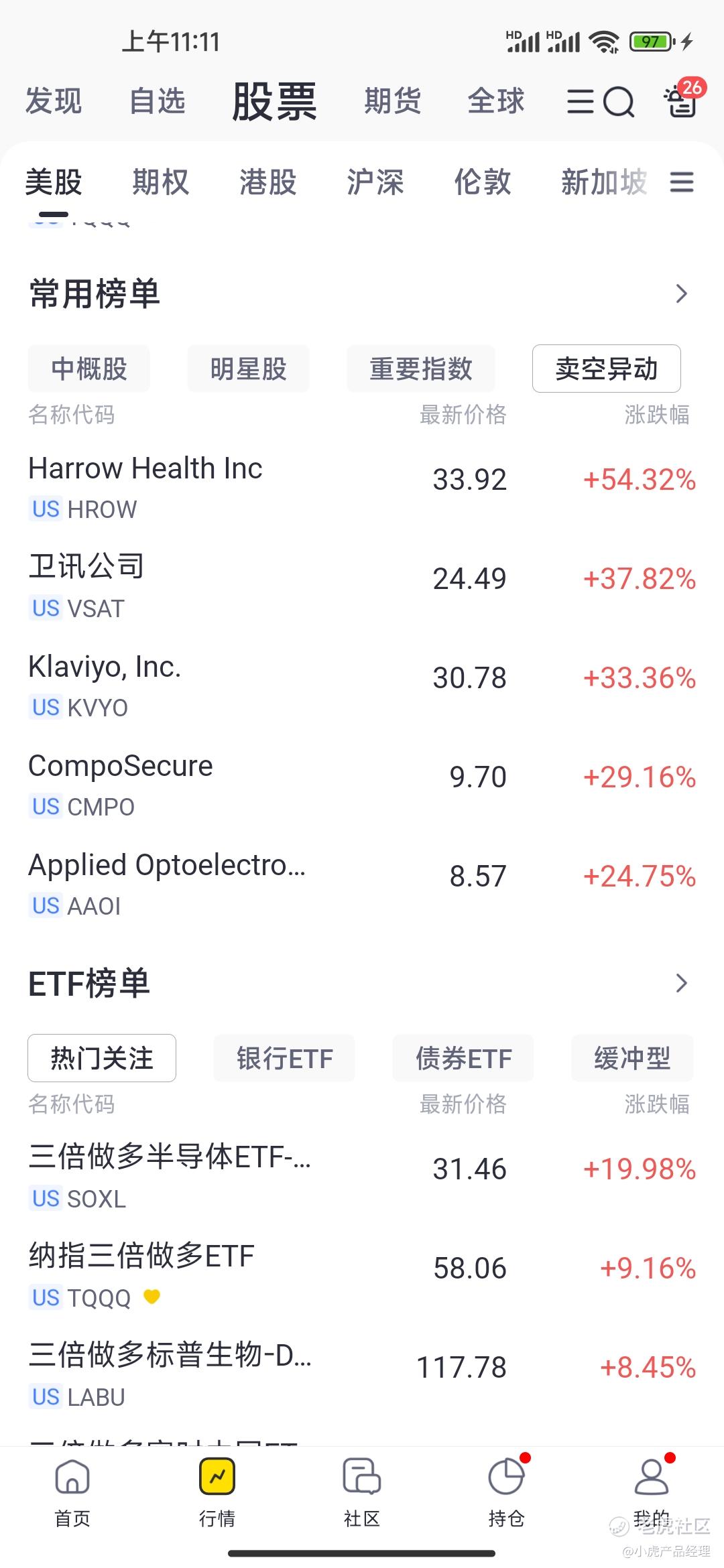Select the 债券ETF chip
Viewport: 724px width, 1568px height.
pyautogui.click(x=463, y=1058)
